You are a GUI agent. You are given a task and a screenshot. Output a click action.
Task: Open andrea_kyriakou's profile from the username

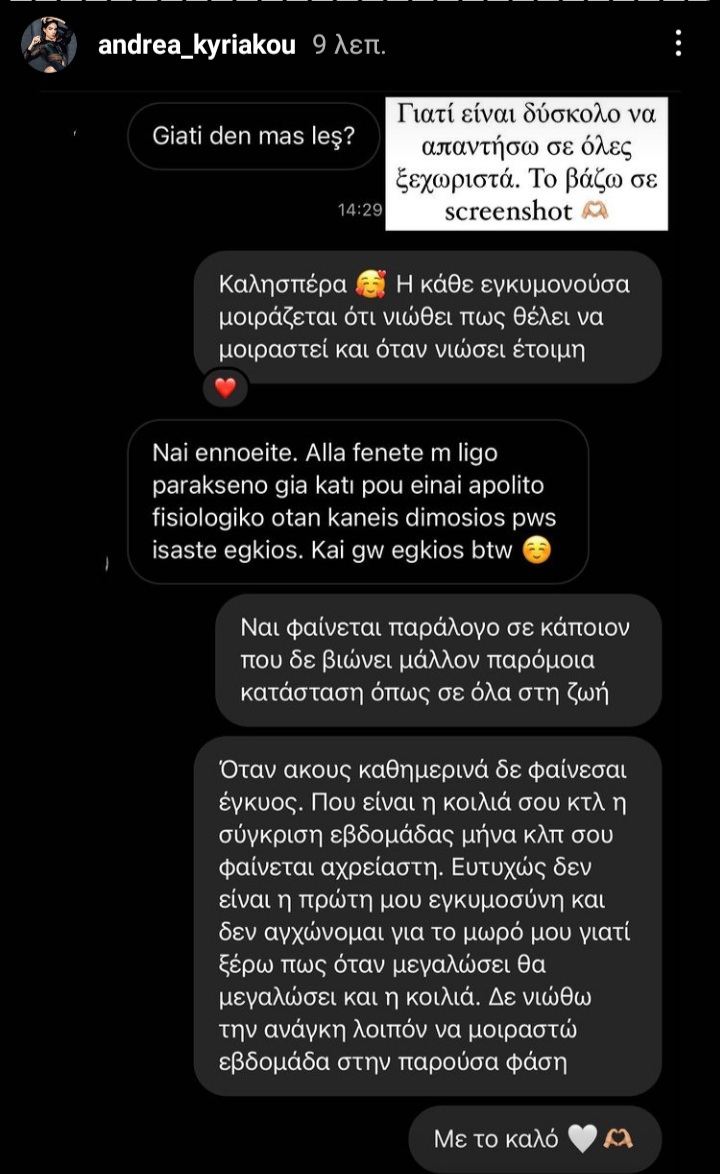tap(197, 45)
